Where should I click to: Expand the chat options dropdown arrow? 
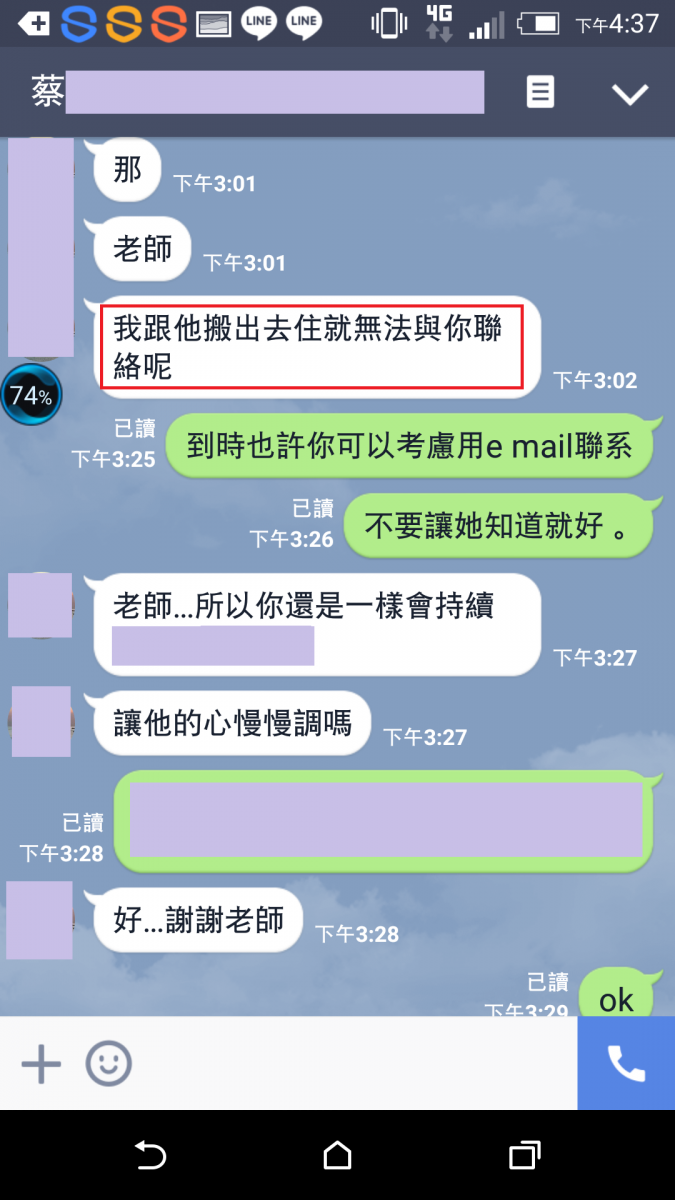[x=630, y=94]
